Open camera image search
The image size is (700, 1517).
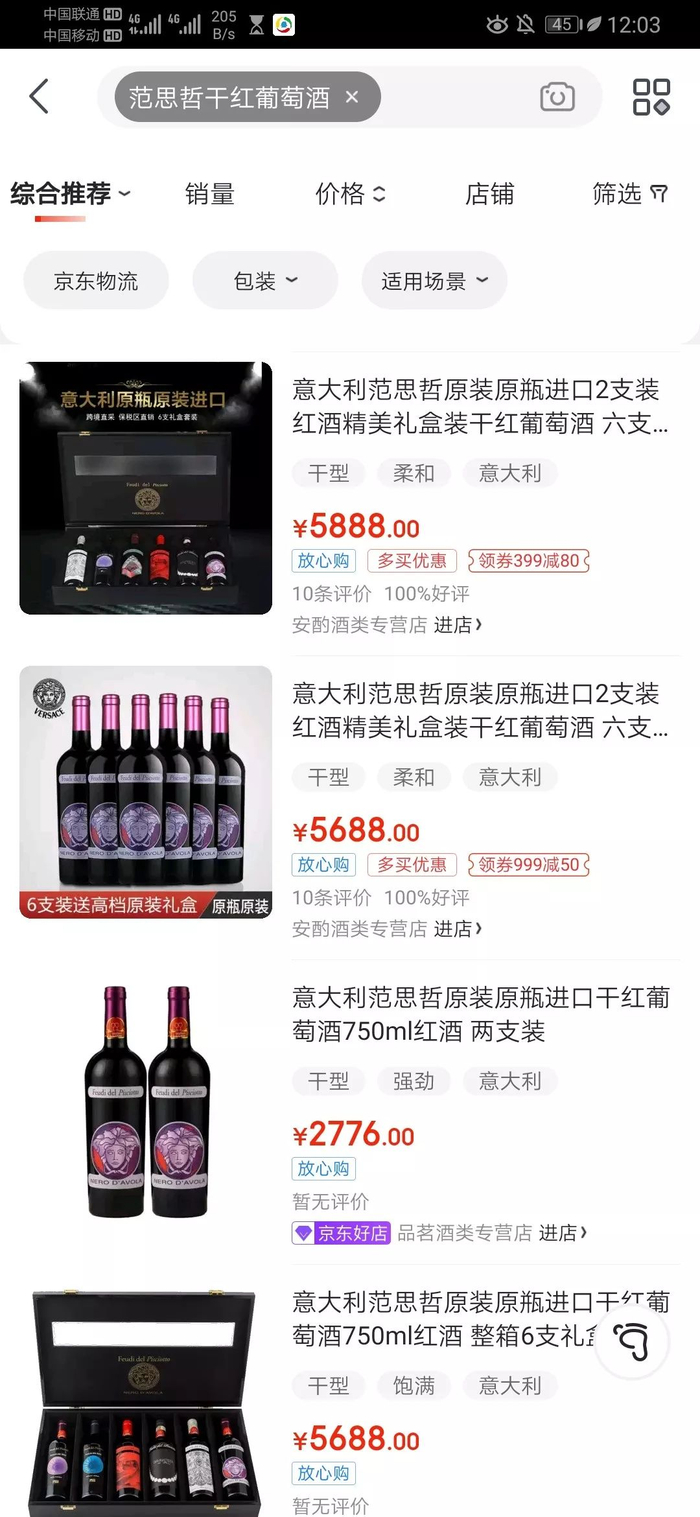(557, 97)
